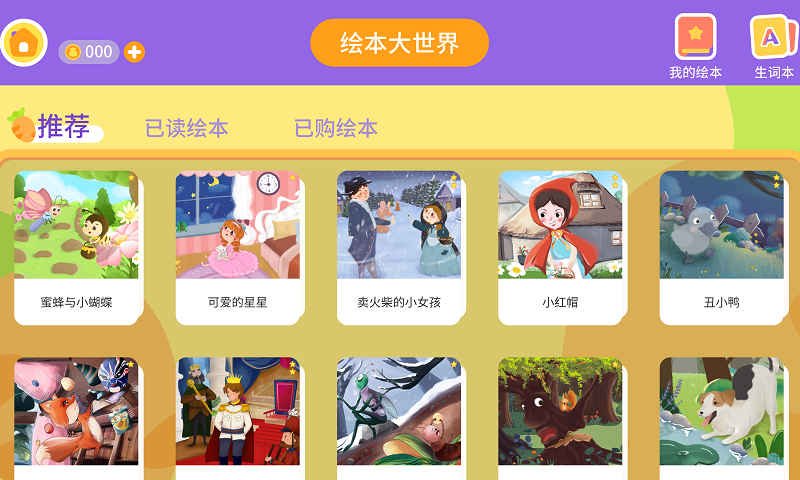Screen dimensions: 800x480
Task: Open the 蜜蜂与小蝴蝶 picture book
Action: (x=76, y=246)
